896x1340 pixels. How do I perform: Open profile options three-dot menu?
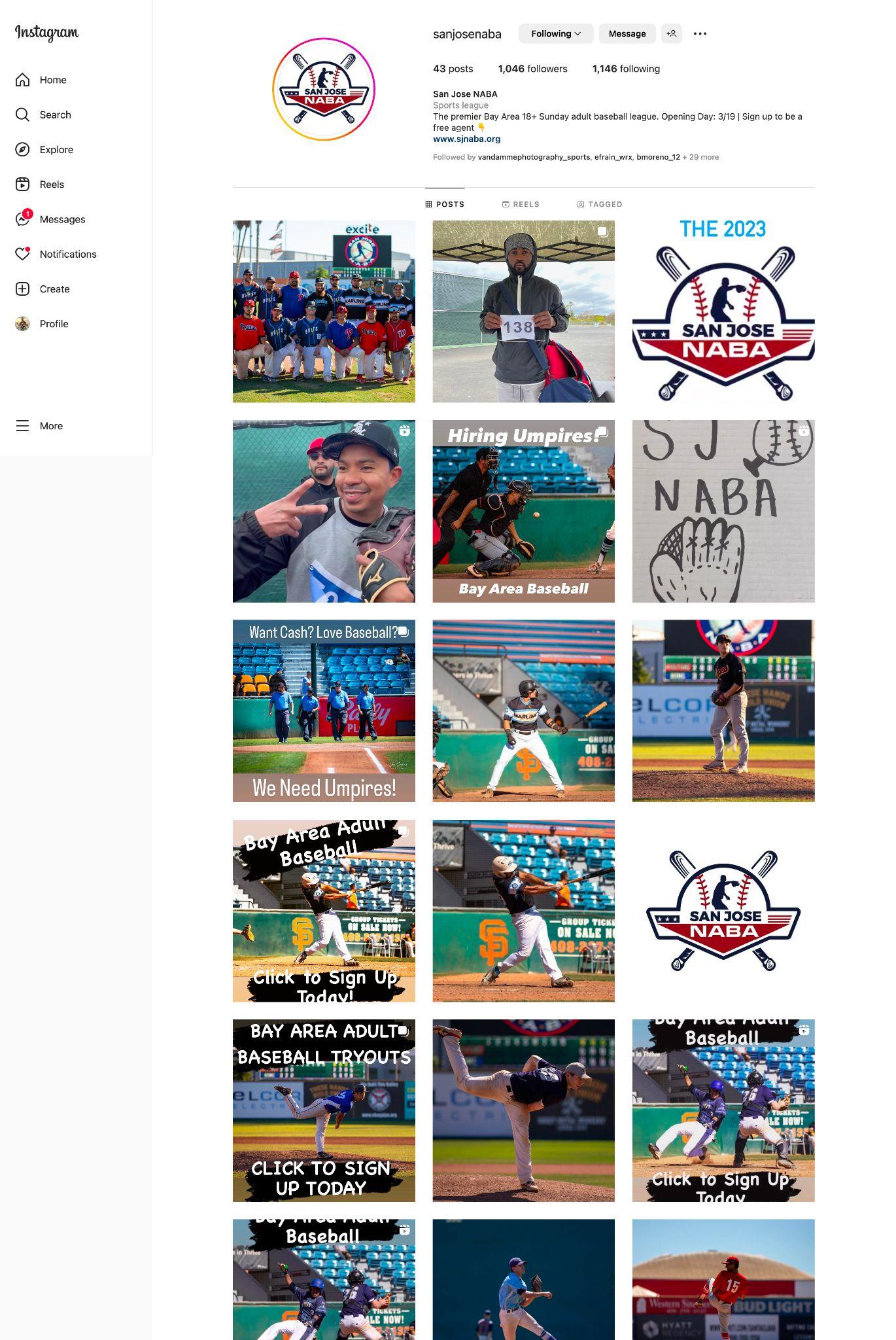(x=700, y=34)
